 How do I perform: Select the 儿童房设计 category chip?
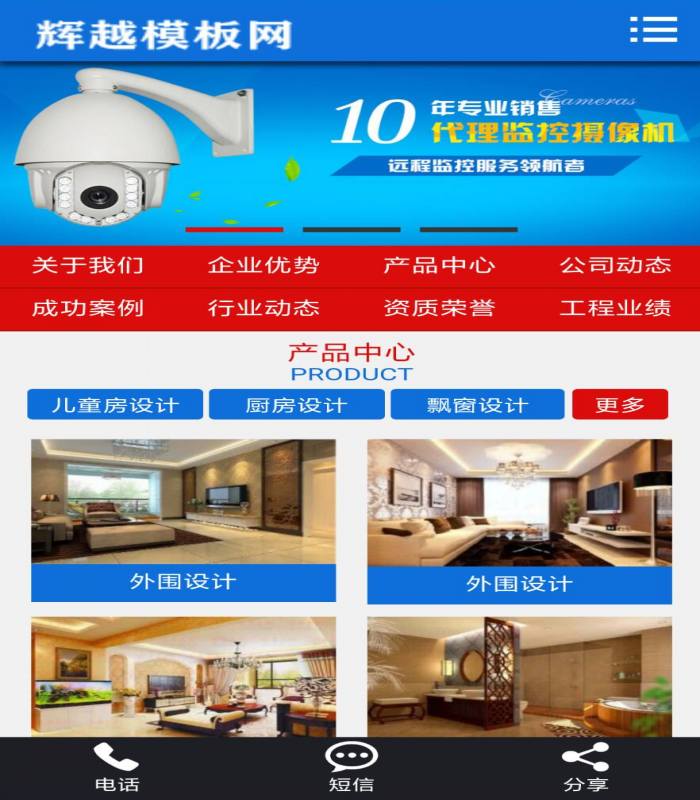(115, 405)
